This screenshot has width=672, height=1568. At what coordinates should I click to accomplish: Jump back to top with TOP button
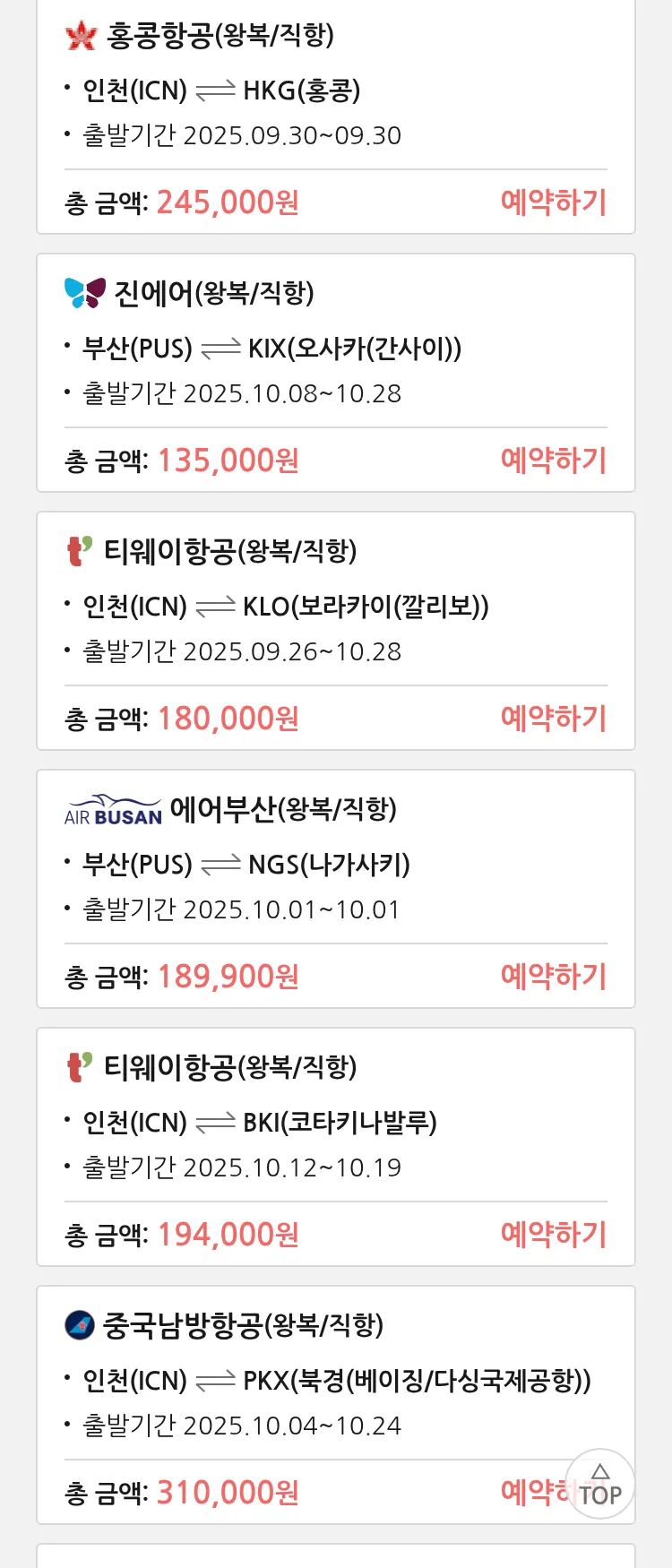pos(599,1484)
